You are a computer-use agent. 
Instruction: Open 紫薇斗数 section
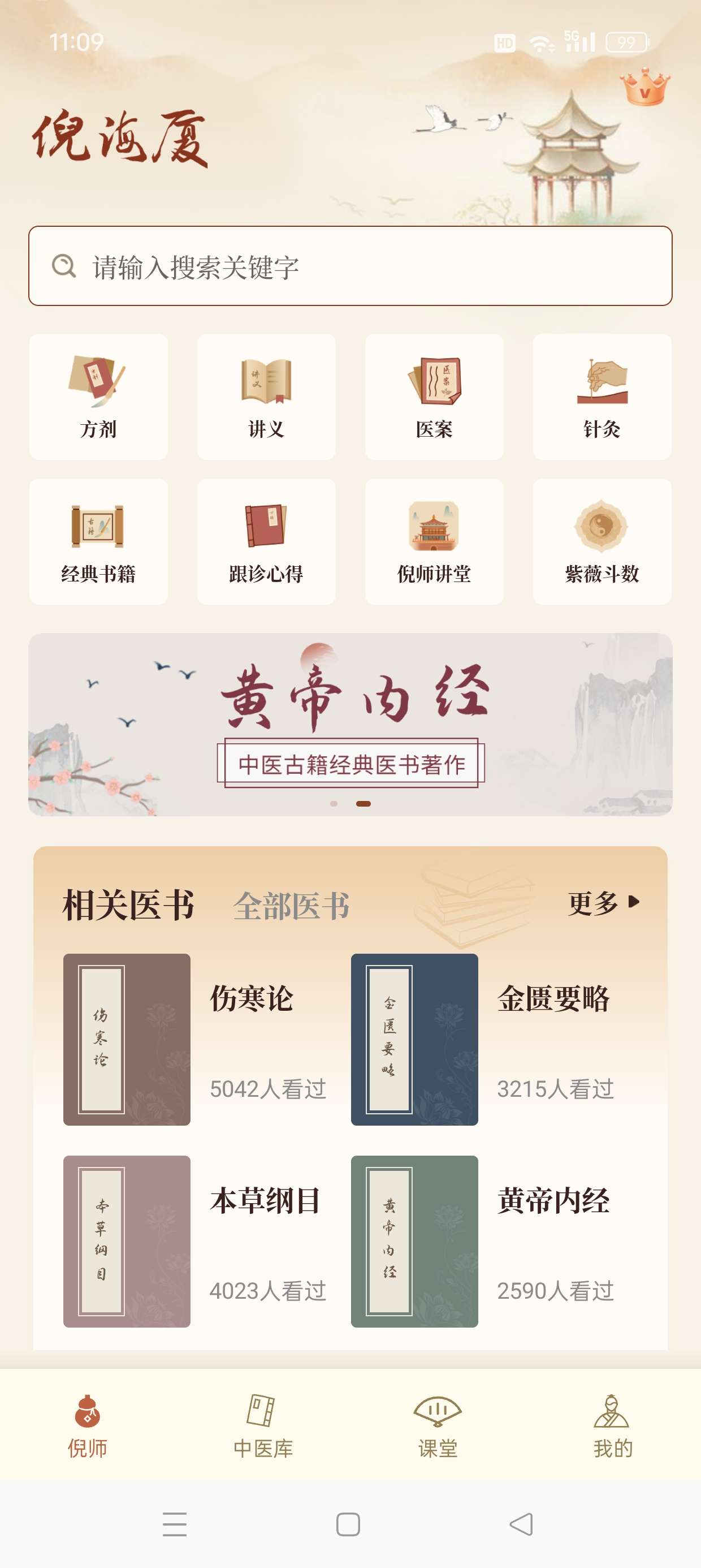[602, 541]
